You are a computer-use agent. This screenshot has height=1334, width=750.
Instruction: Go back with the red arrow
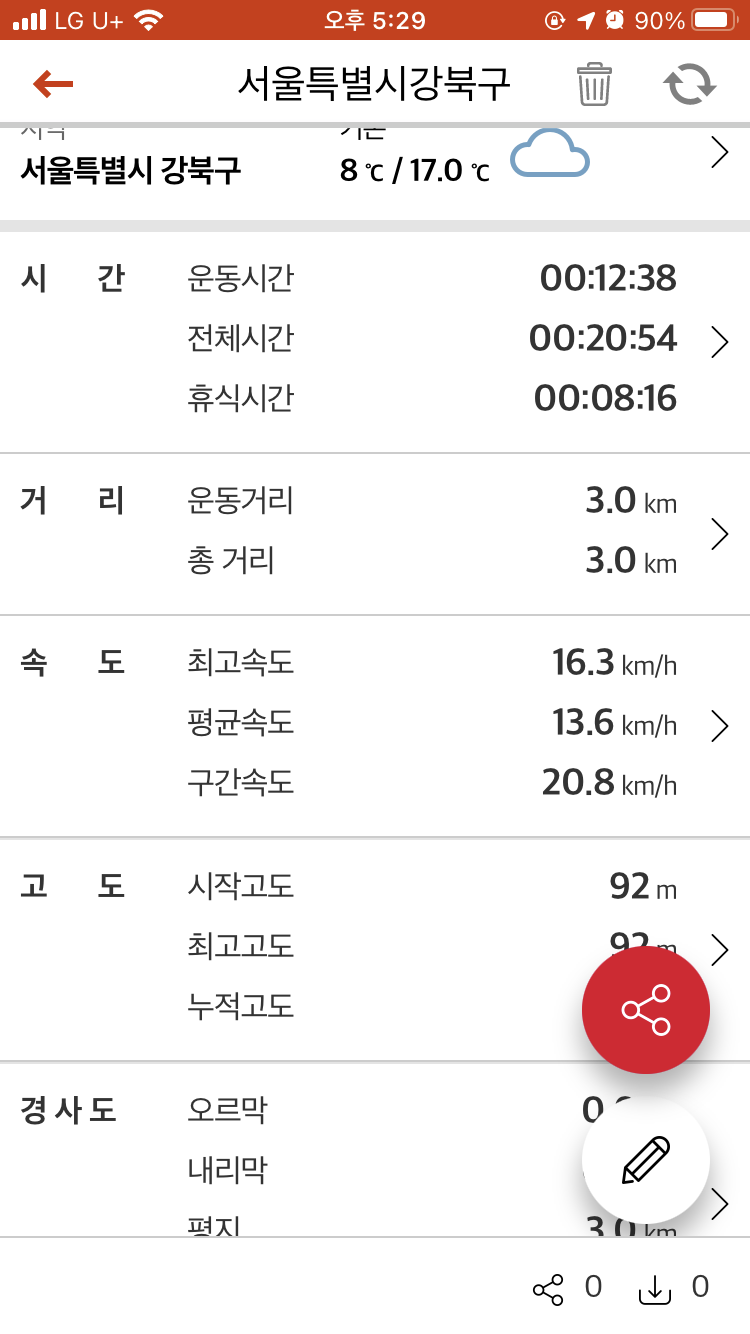[x=53, y=84]
